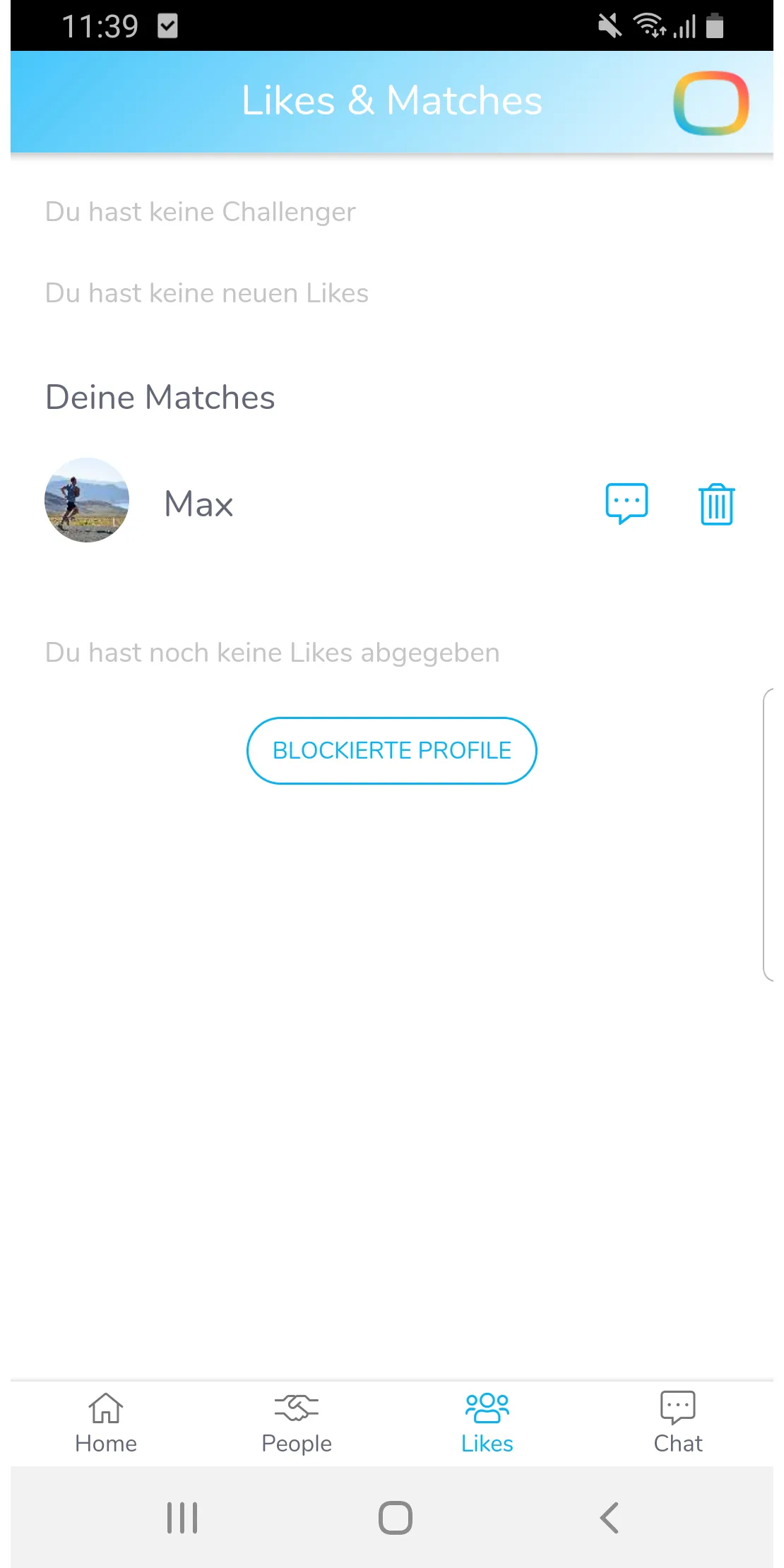This screenshot has width=784, height=1568.
Task: Switch to the People tab
Action: [x=297, y=1423]
